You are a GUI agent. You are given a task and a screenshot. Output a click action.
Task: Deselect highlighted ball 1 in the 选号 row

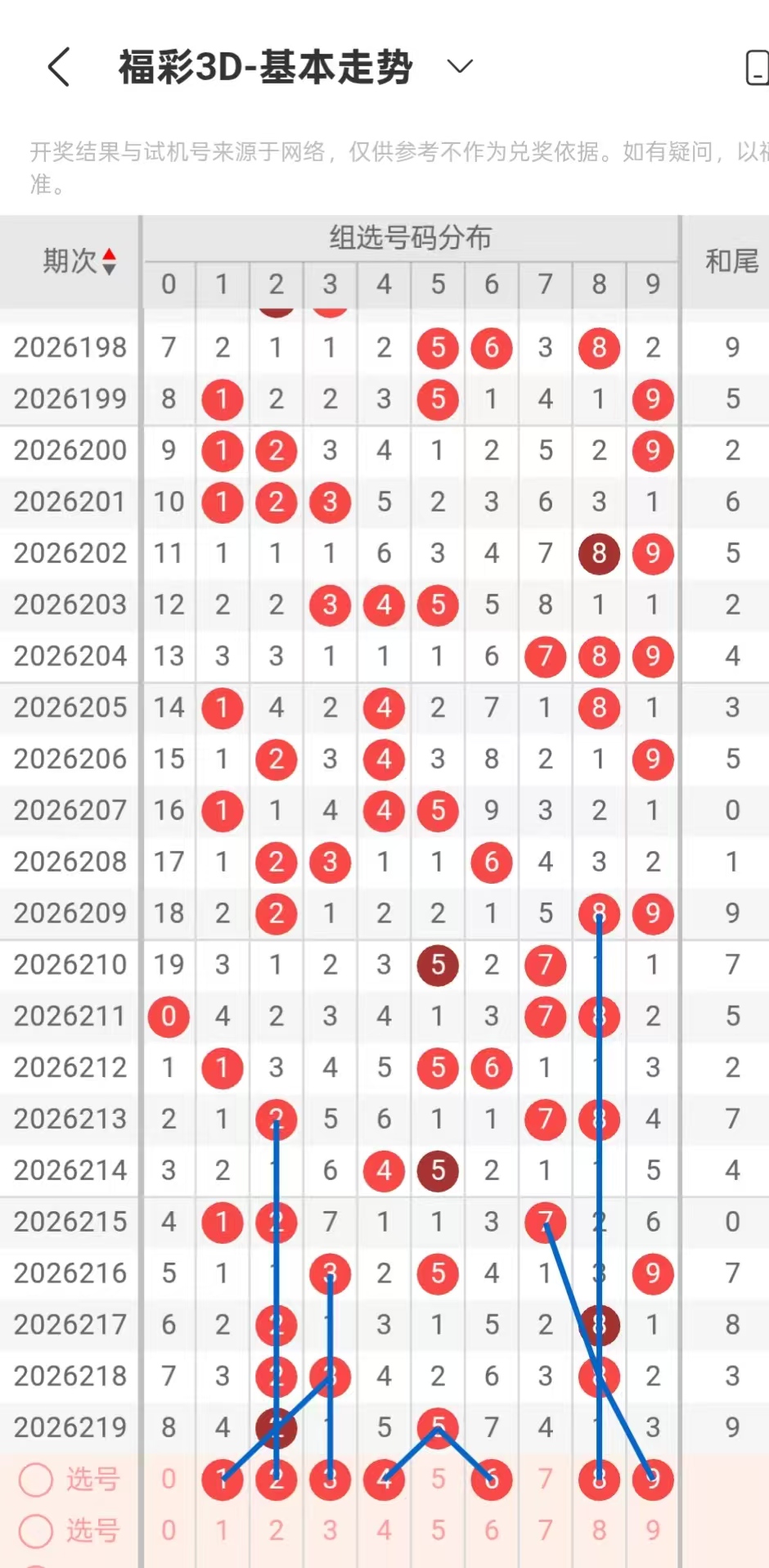click(x=223, y=1480)
